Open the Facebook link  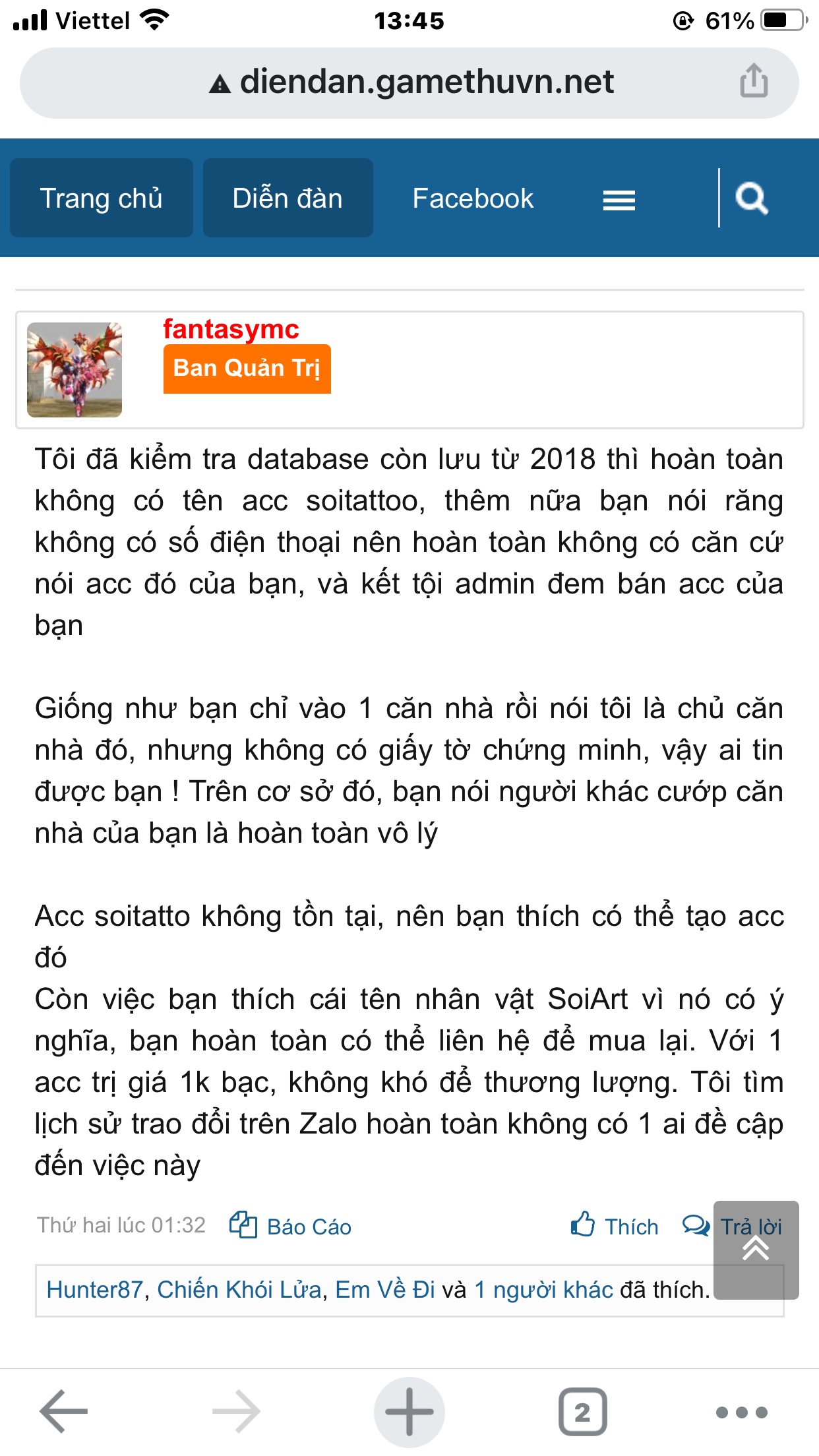(x=473, y=198)
